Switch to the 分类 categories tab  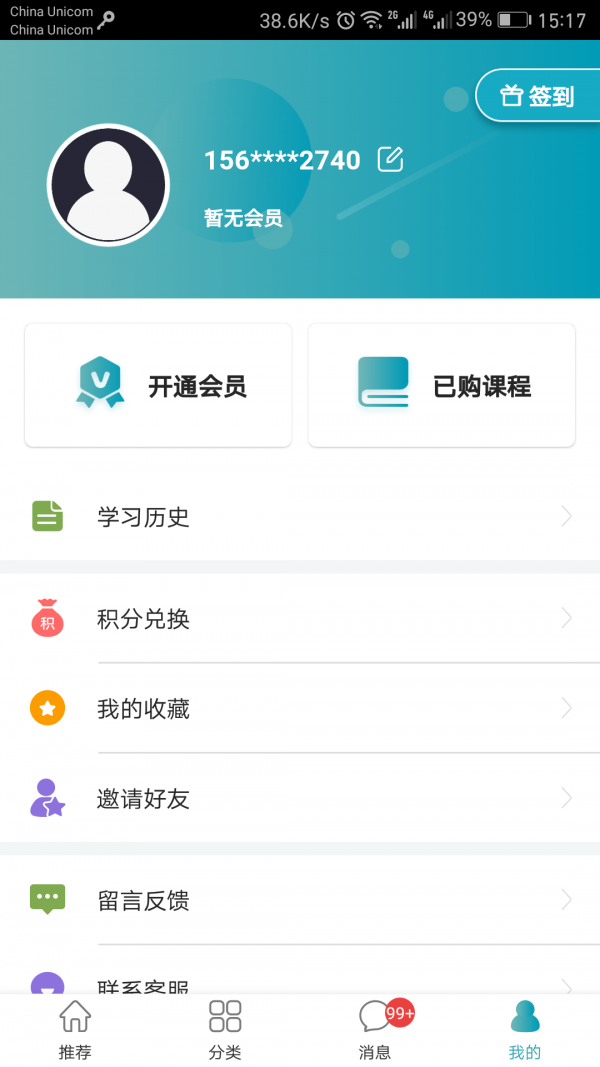(225, 1030)
